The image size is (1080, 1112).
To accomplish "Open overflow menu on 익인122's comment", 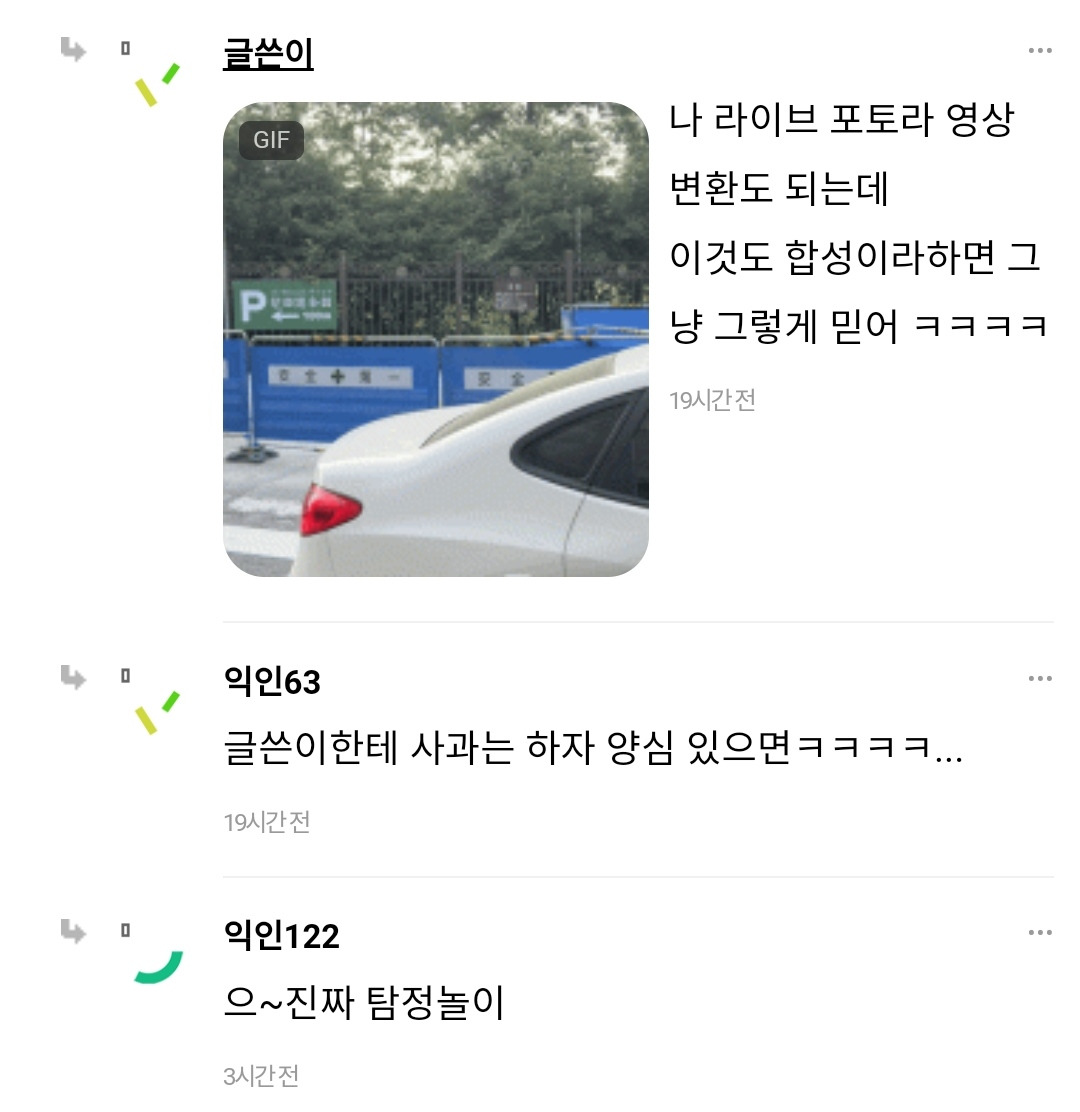I will click(1040, 933).
